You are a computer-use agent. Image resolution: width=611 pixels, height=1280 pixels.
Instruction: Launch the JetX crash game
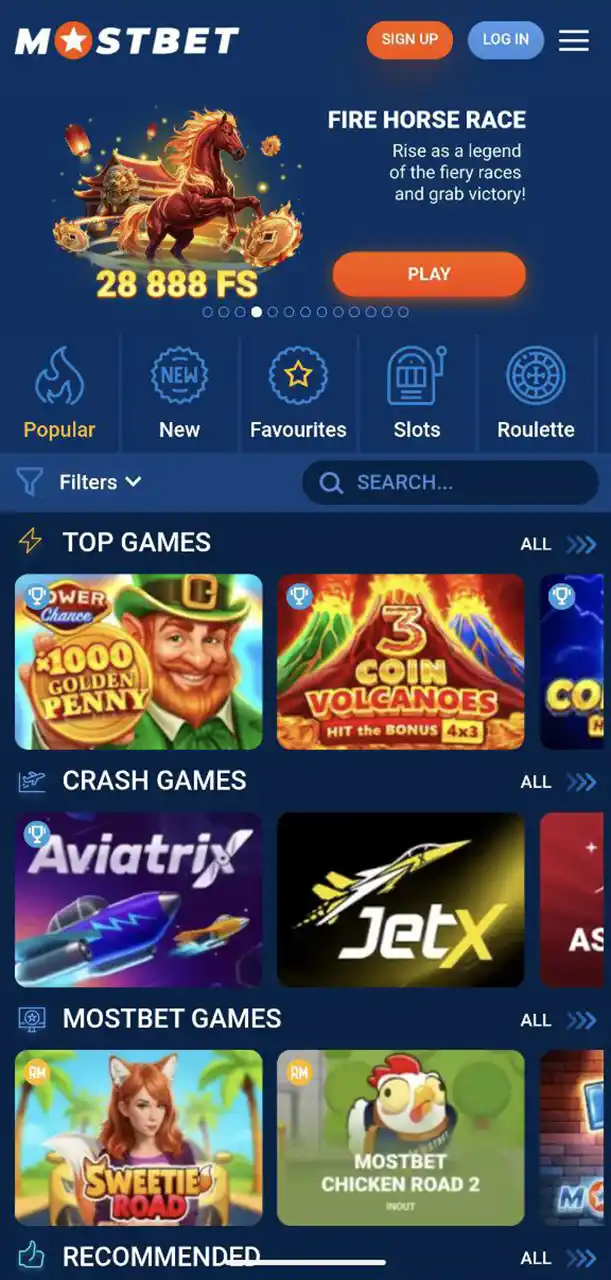click(x=400, y=900)
